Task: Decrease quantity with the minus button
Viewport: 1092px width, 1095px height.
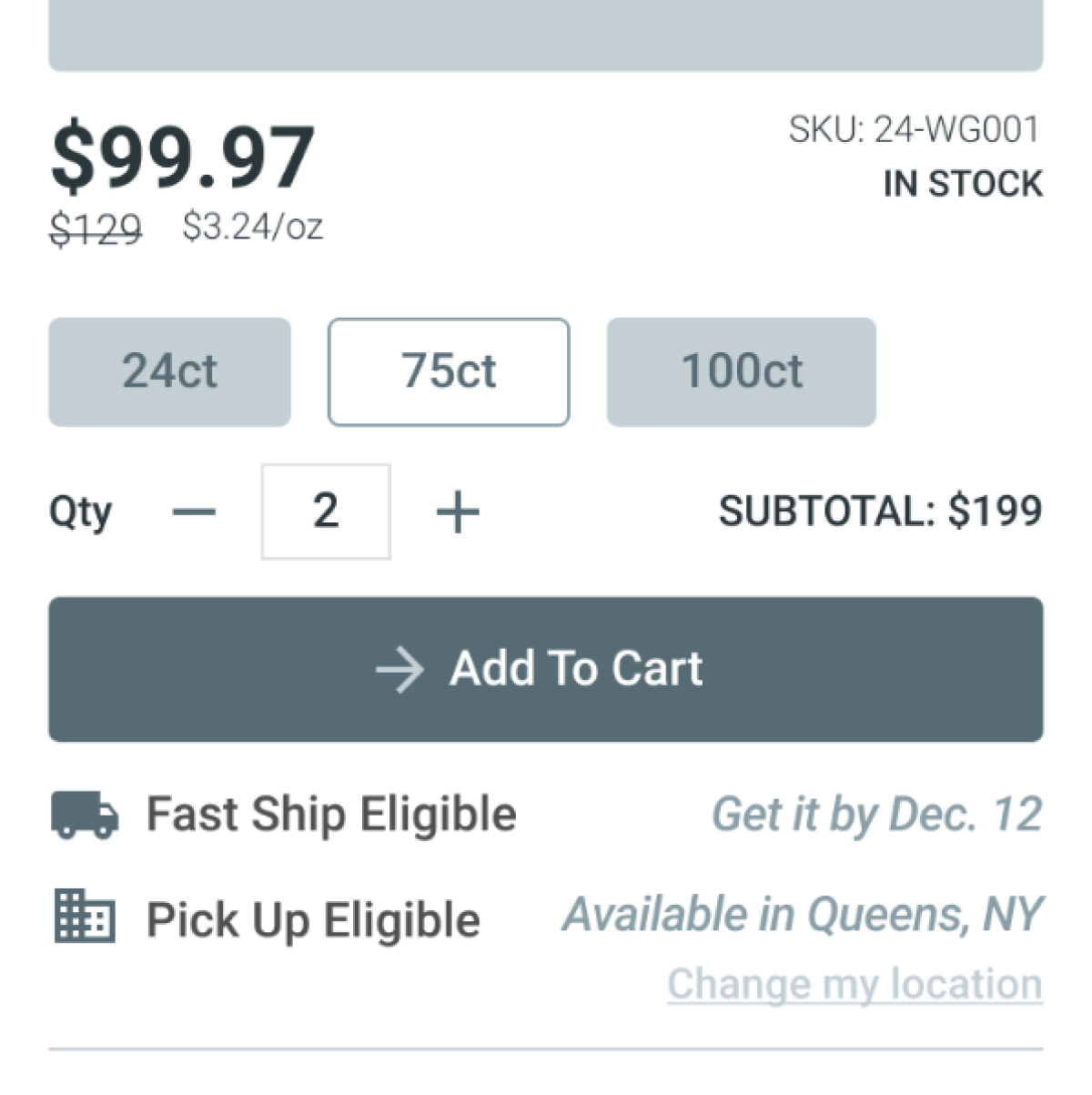Action: (x=194, y=512)
